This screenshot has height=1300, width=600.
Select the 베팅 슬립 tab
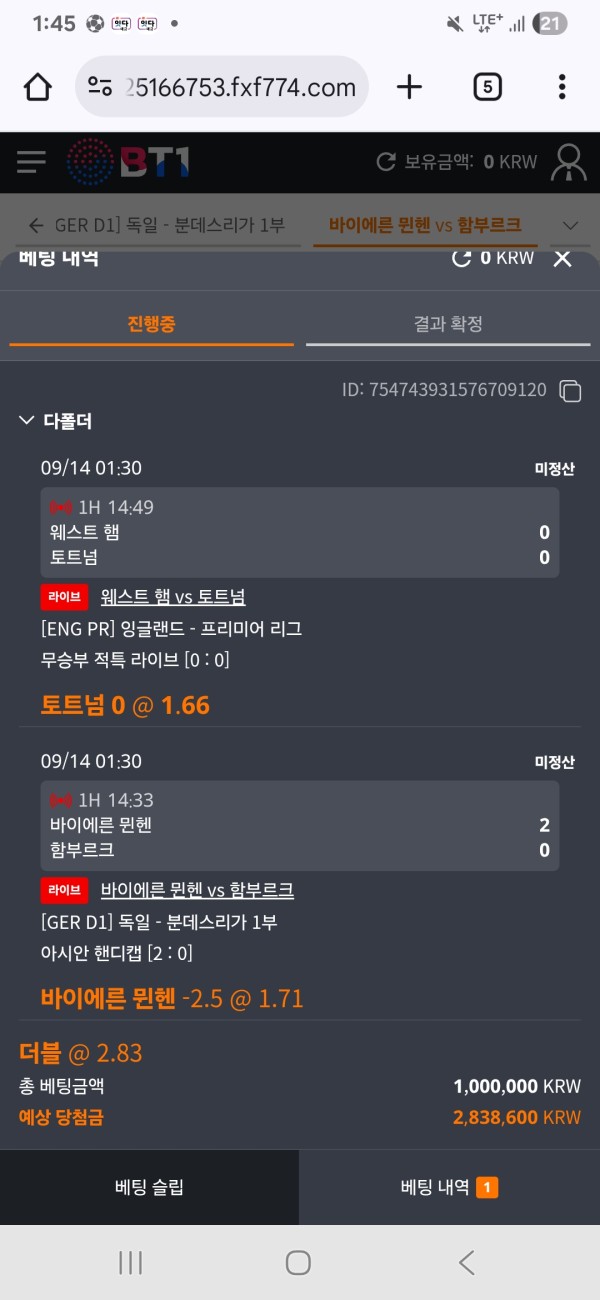click(x=149, y=1187)
